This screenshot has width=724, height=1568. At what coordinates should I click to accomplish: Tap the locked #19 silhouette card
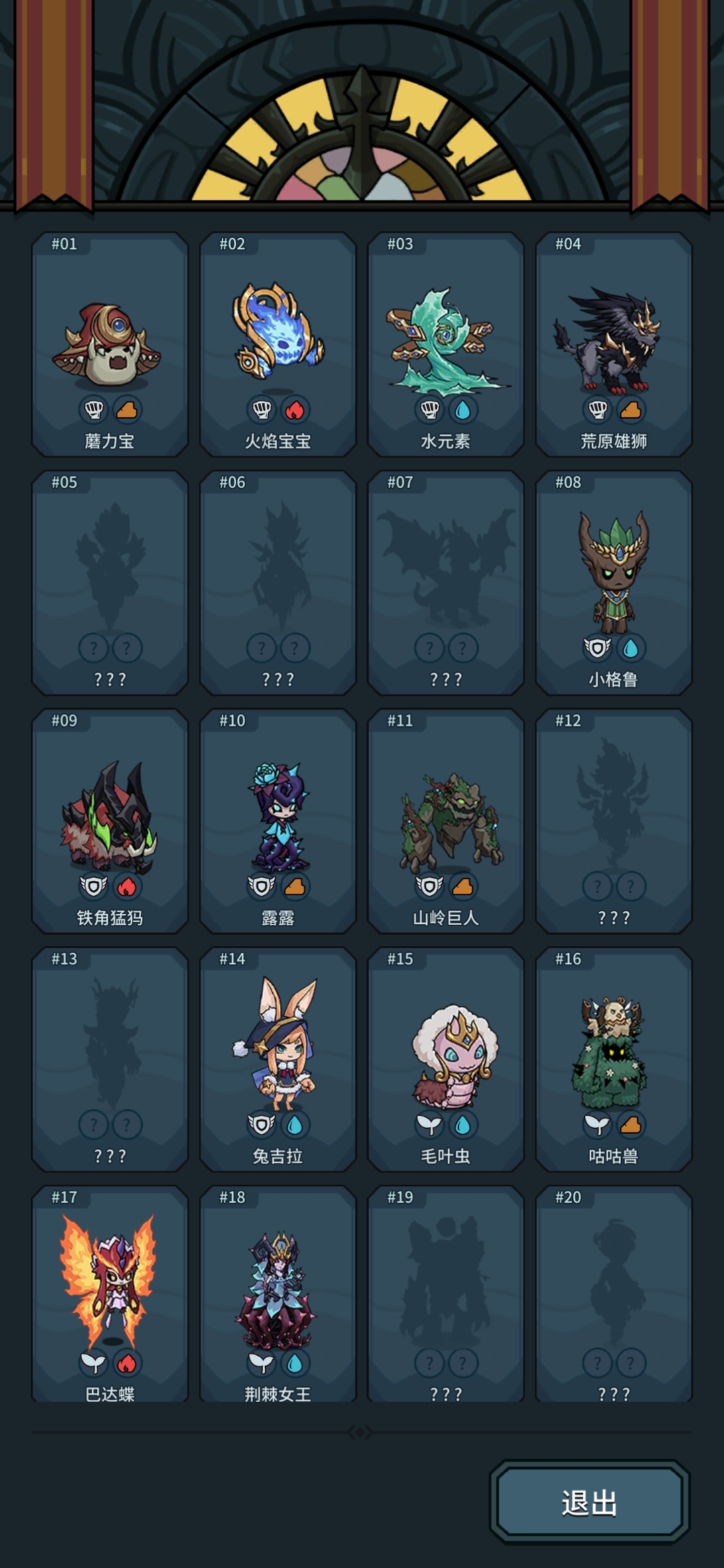point(446,1293)
